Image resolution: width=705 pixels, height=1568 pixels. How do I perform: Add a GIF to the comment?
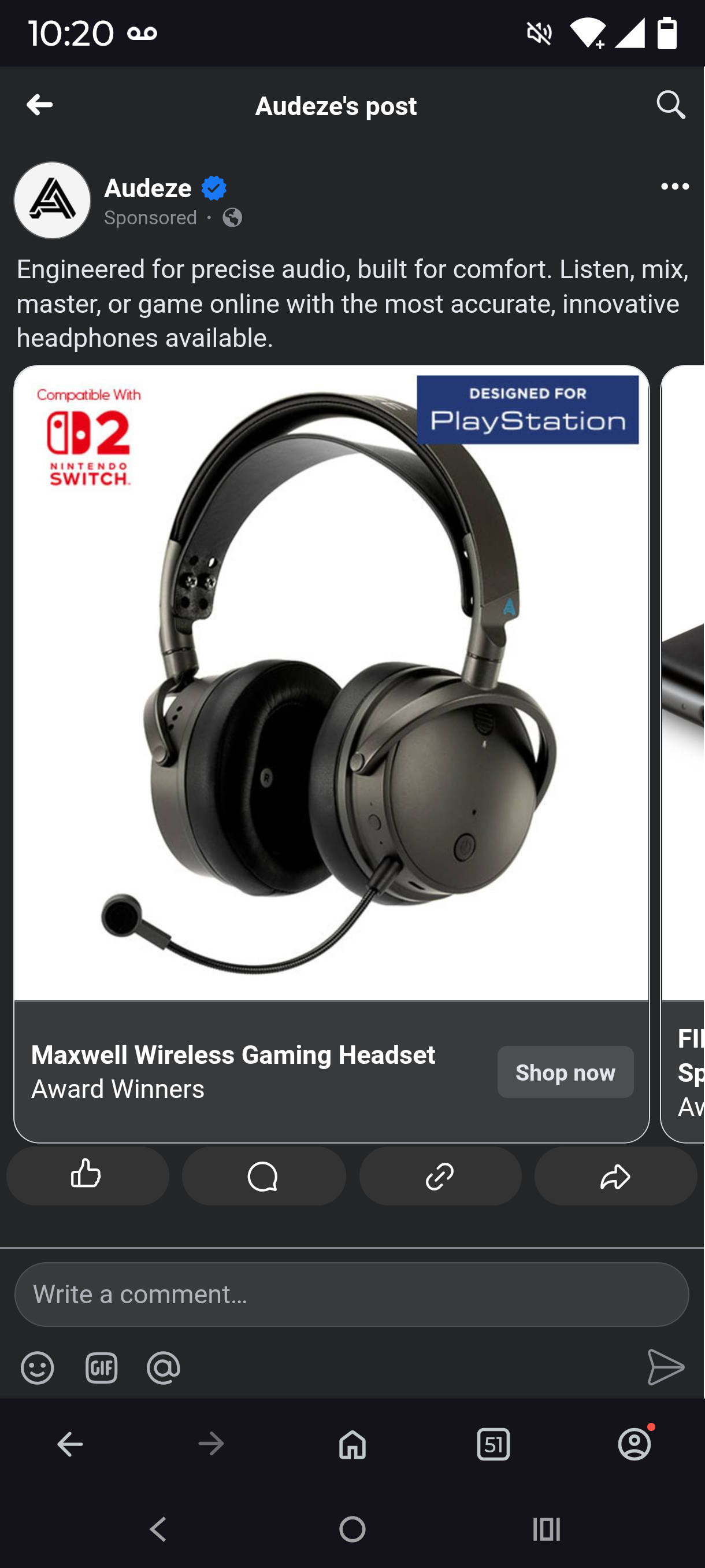click(x=101, y=1368)
